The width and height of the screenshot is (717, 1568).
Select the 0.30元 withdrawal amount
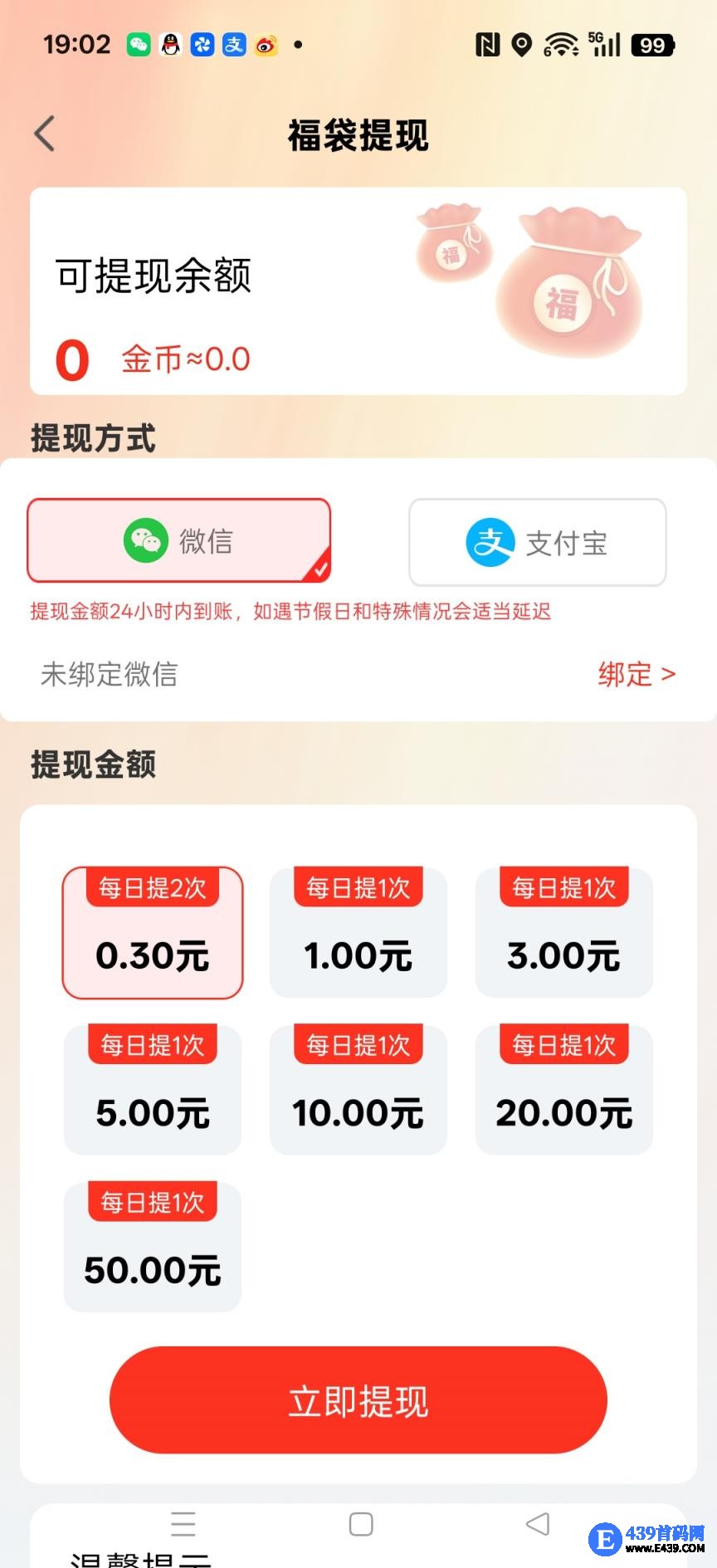[153, 933]
